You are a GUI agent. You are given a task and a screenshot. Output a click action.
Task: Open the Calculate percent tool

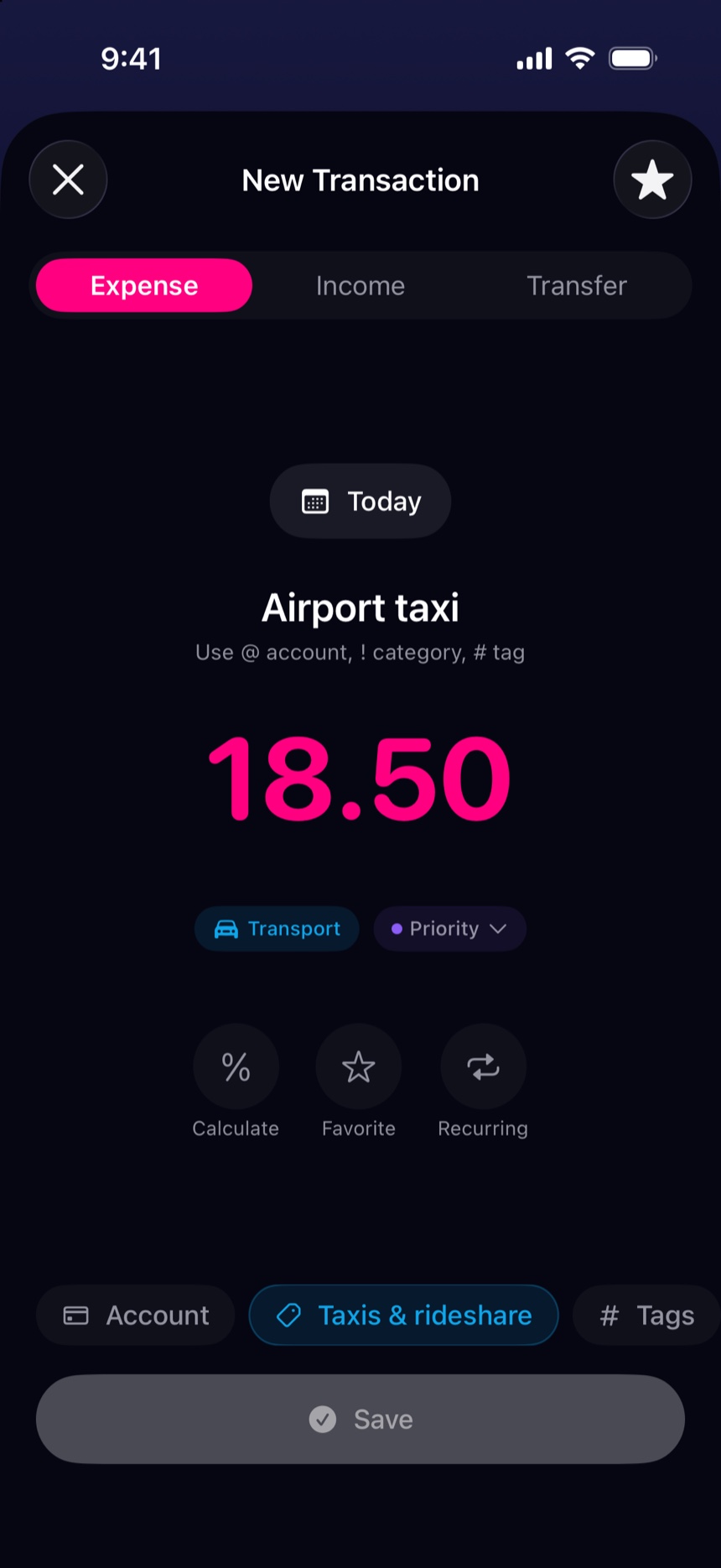coord(236,1067)
